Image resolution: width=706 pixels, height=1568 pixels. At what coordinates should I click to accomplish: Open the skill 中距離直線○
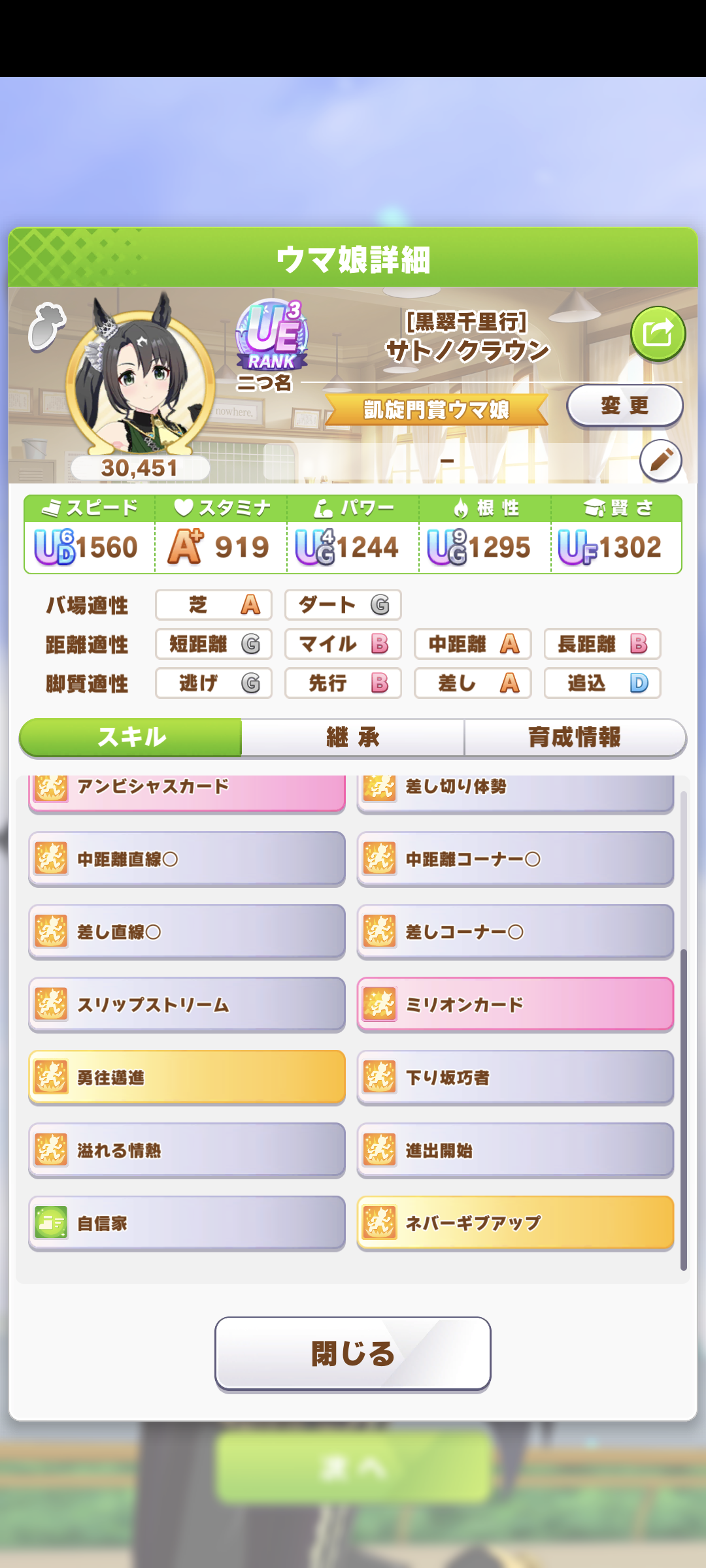[x=187, y=858]
